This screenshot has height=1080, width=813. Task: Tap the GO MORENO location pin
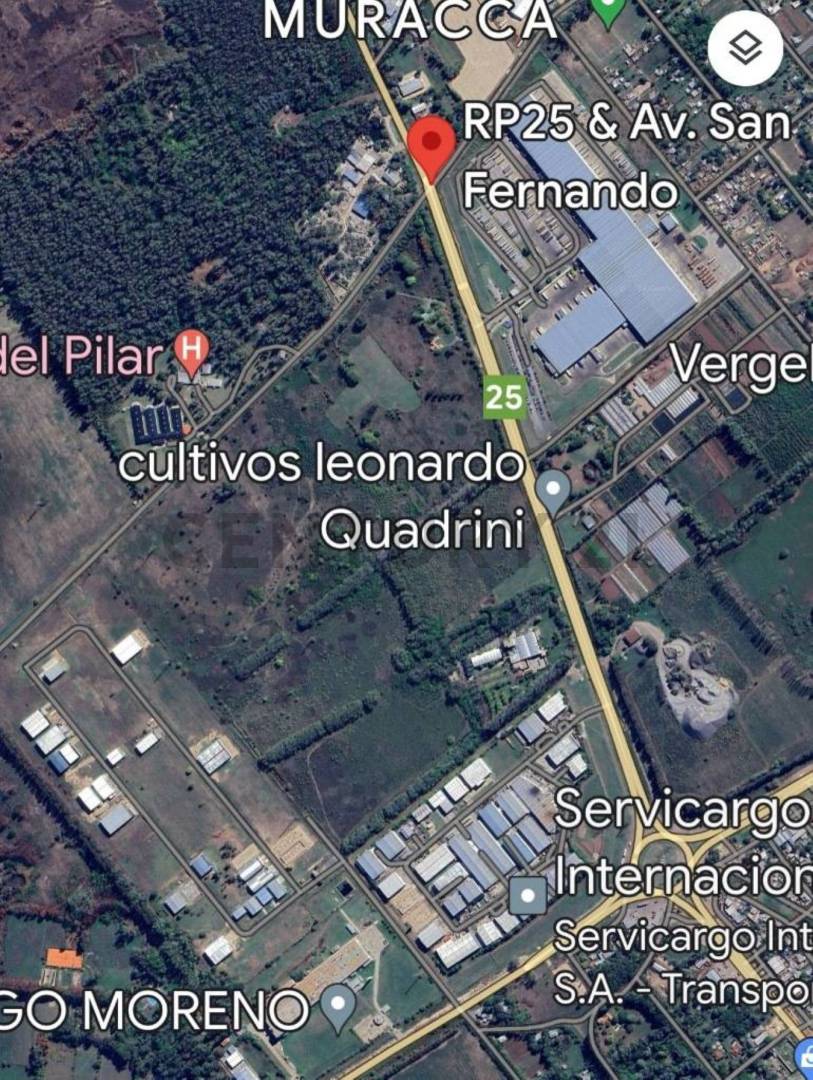pyautogui.click(x=340, y=1005)
